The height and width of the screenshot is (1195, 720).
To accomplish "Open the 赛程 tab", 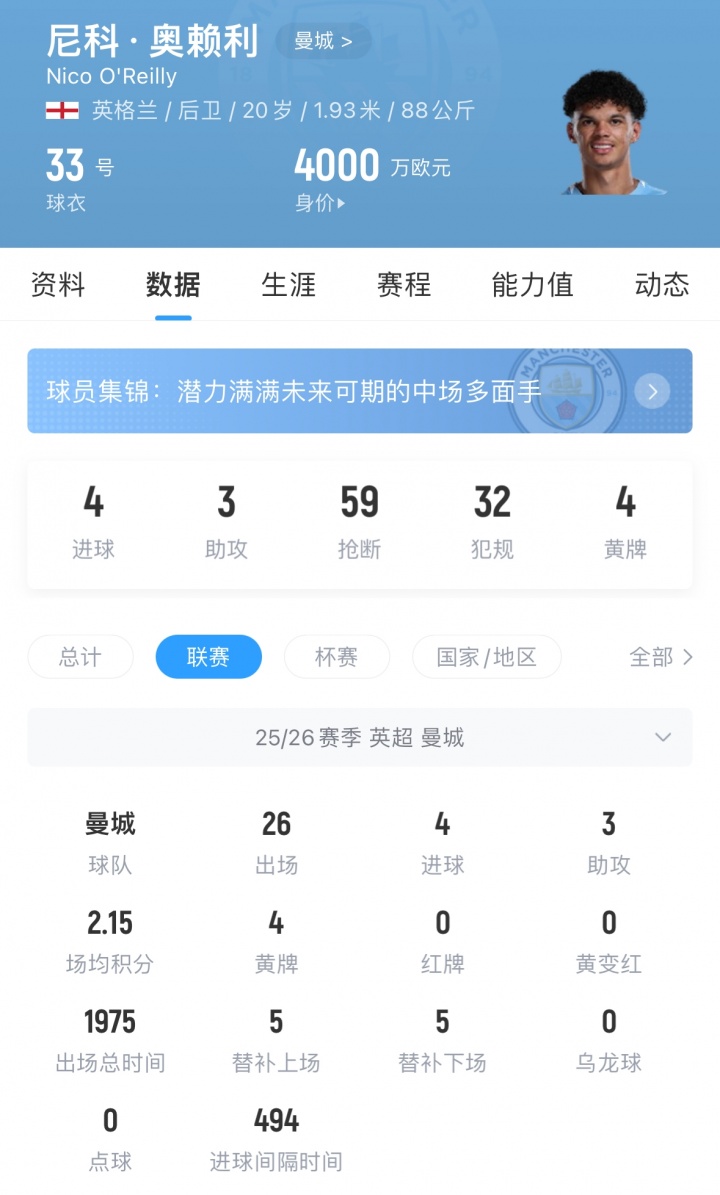I will pos(402,286).
